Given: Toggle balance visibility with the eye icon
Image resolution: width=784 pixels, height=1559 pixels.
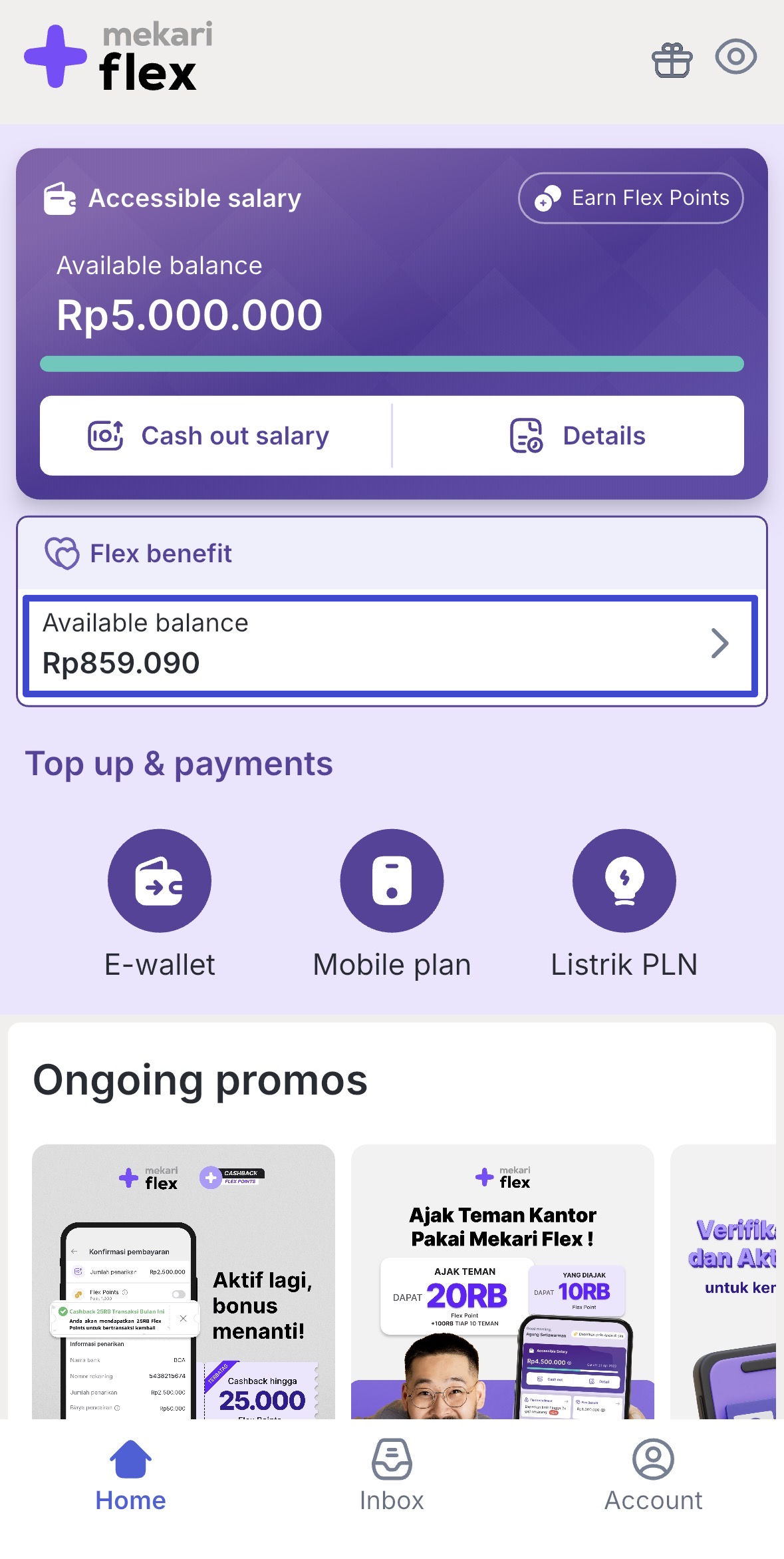Looking at the screenshot, I should pyautogui.click(x=735, y=57).
